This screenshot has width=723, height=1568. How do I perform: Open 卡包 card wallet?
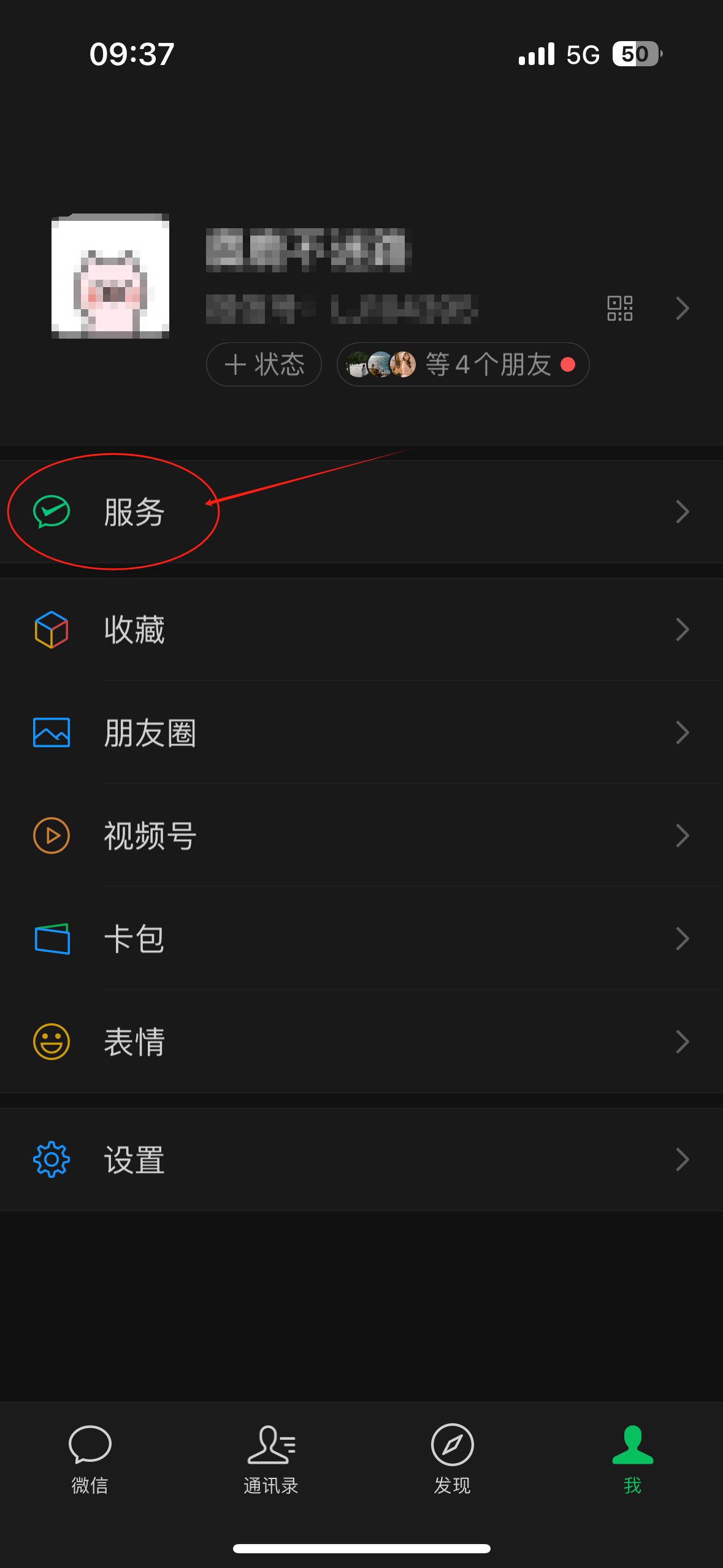tap(361, 939)
